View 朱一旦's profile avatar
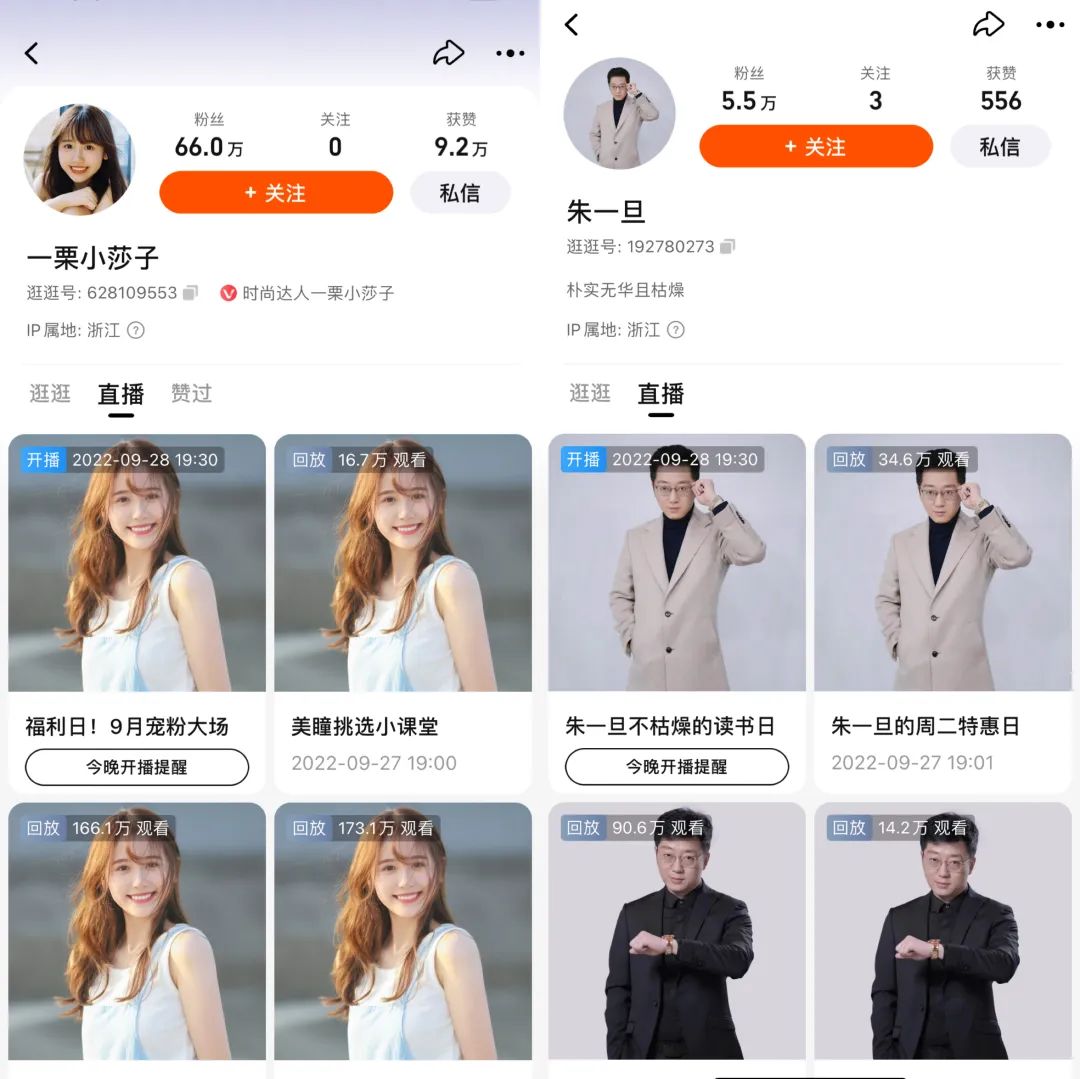This screenshot has height=1079, width=1080. coord(619,113)
